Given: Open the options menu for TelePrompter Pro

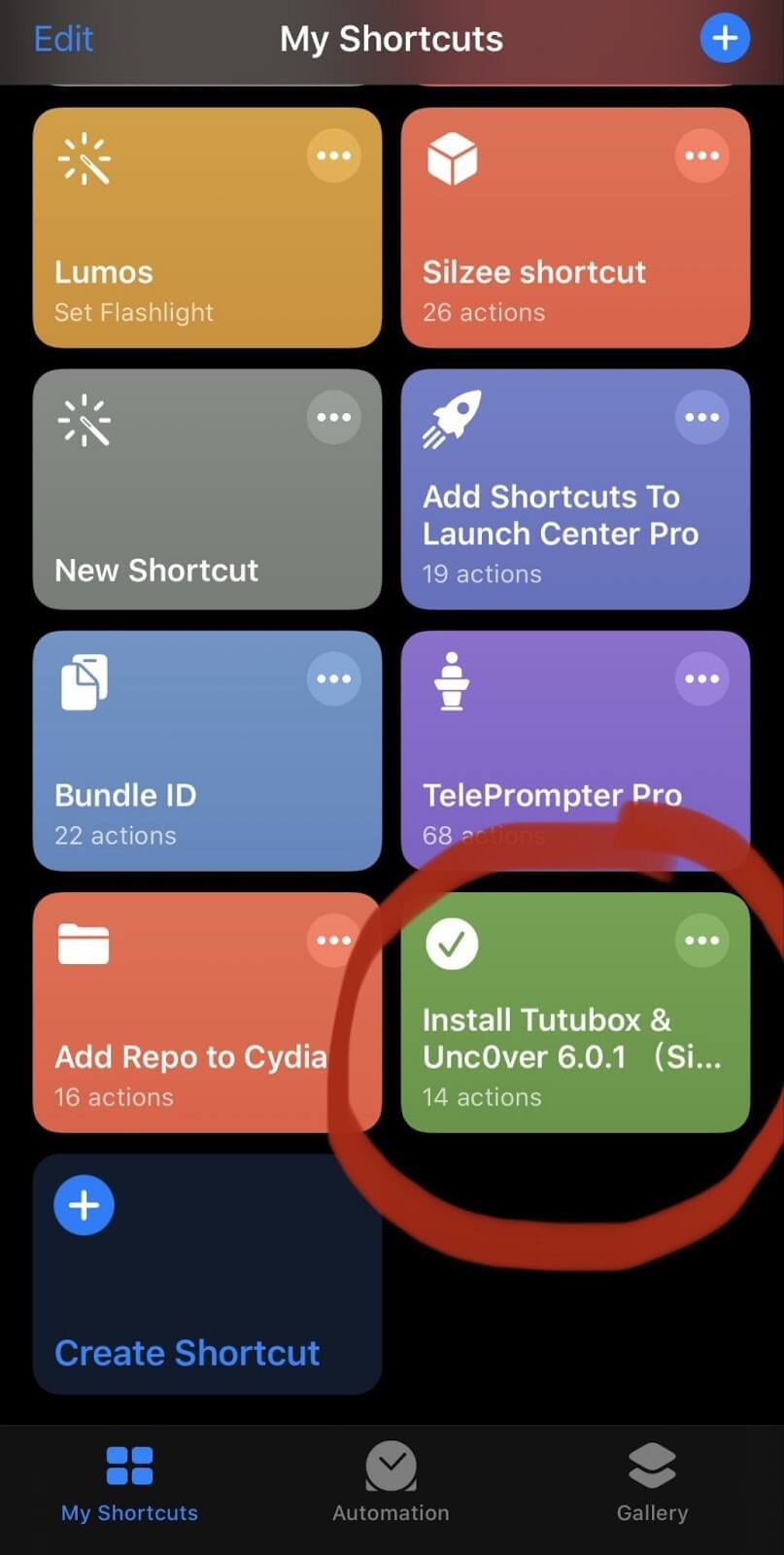Looking at the screenshot, I should point(701,678).
